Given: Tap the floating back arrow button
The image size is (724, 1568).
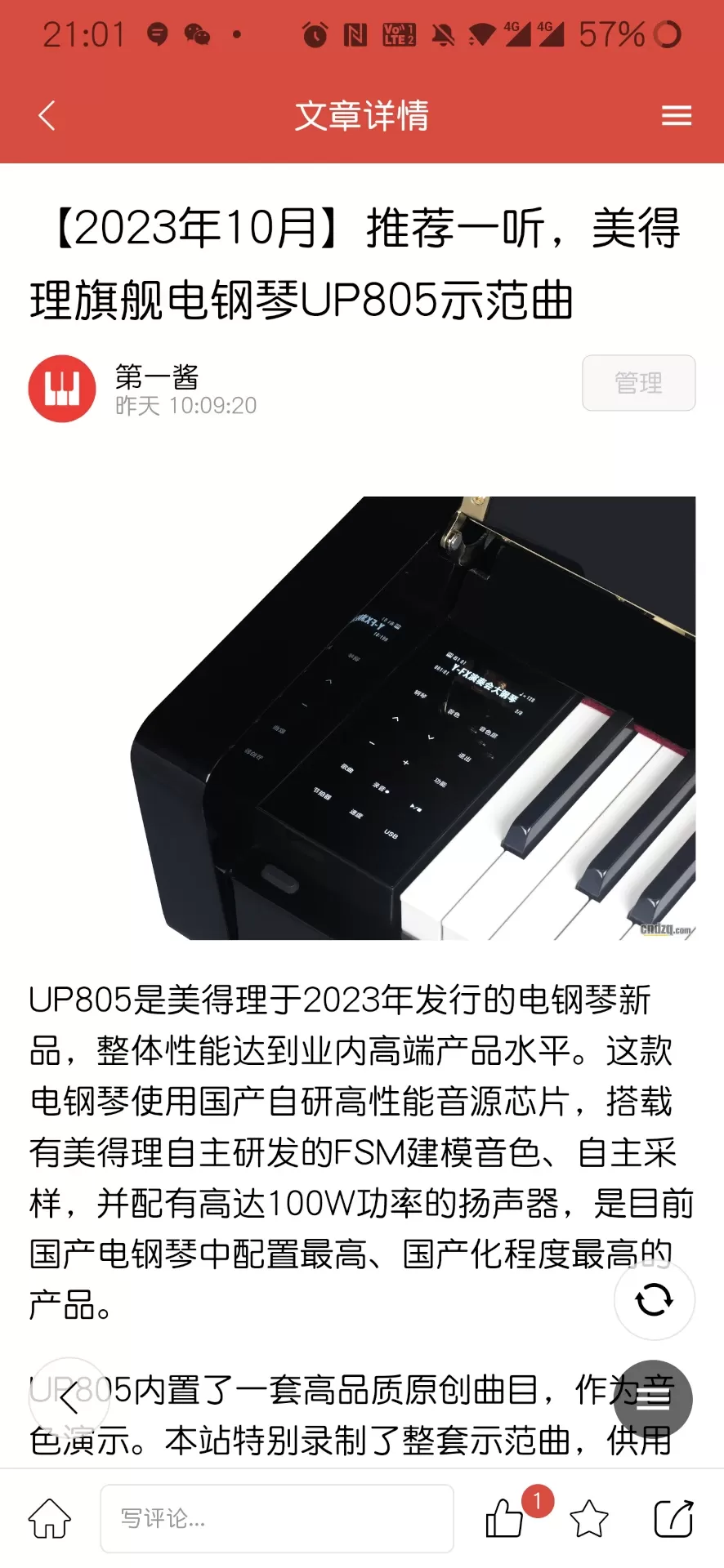Looking at the screenshot, I should [70, 1397].
